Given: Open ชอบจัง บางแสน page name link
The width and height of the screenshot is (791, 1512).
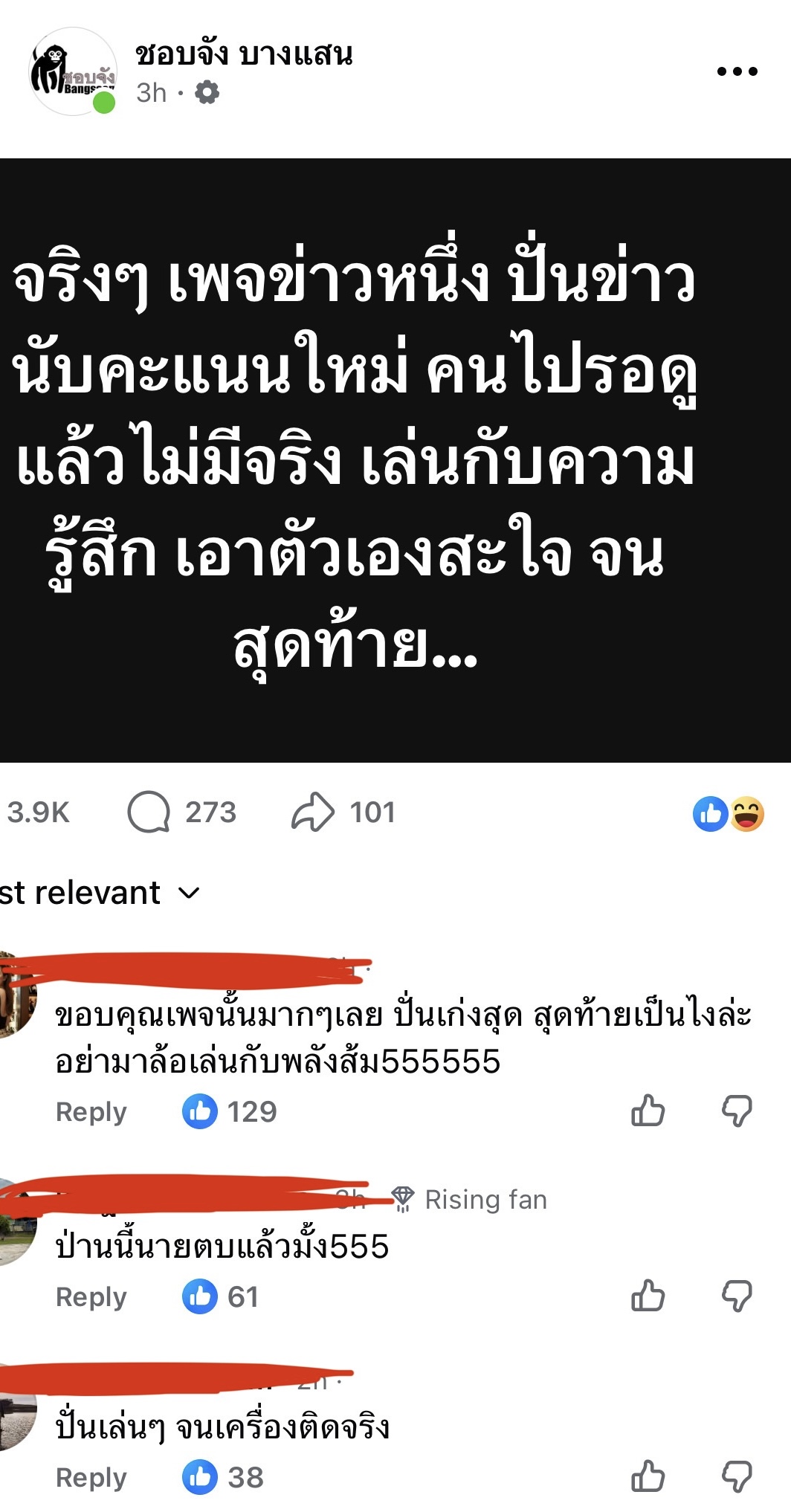Looking at the screenshot, I should pos(244,54).
